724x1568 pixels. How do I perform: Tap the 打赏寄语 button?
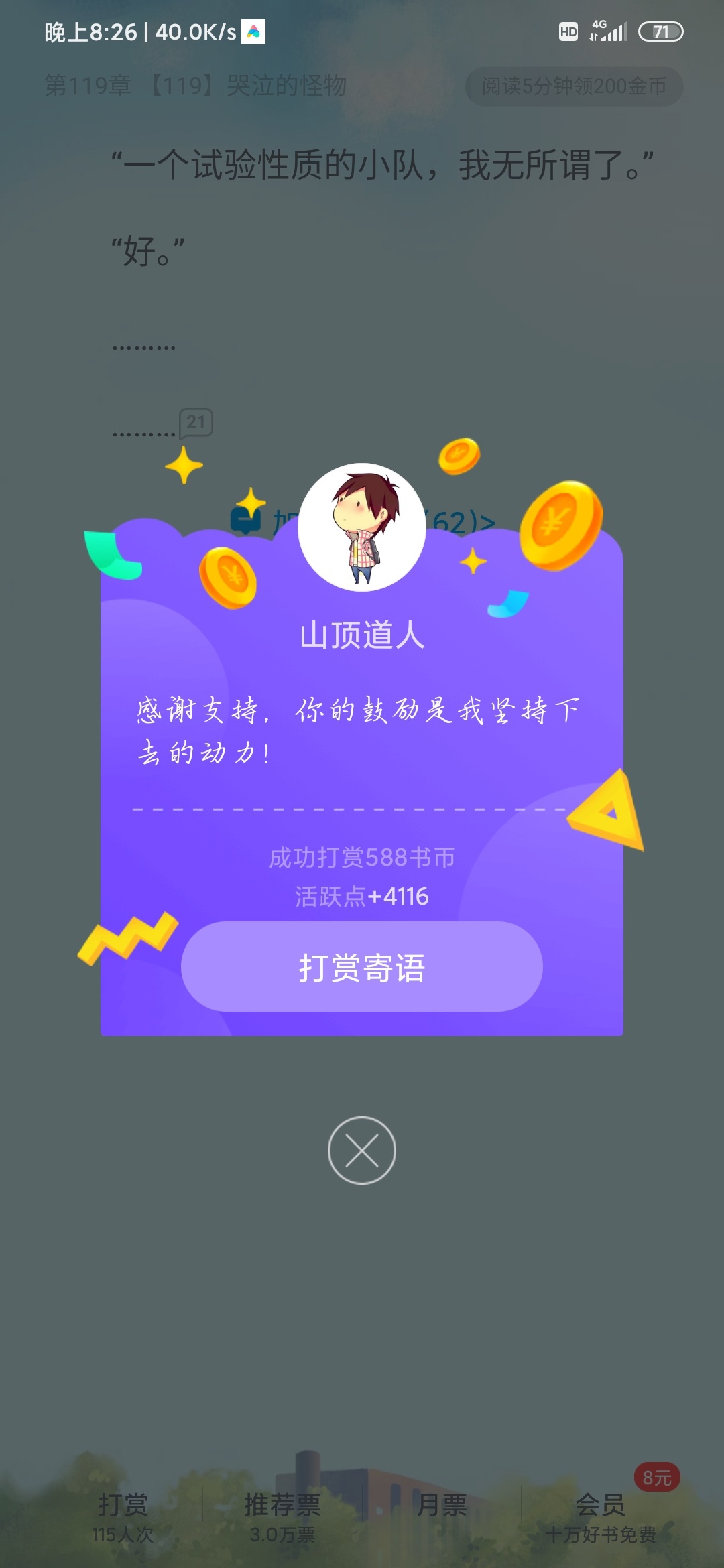(362, 966)
